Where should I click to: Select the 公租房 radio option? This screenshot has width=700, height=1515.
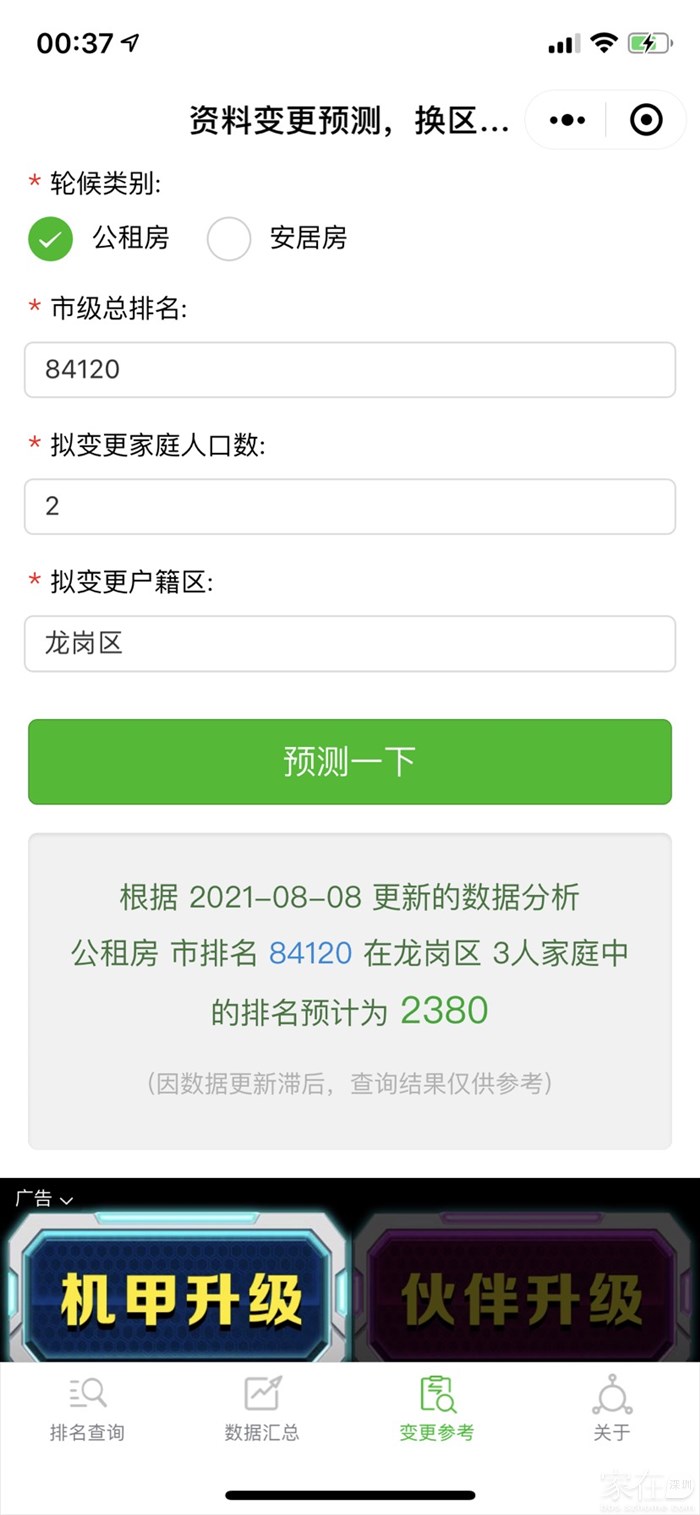51,238
